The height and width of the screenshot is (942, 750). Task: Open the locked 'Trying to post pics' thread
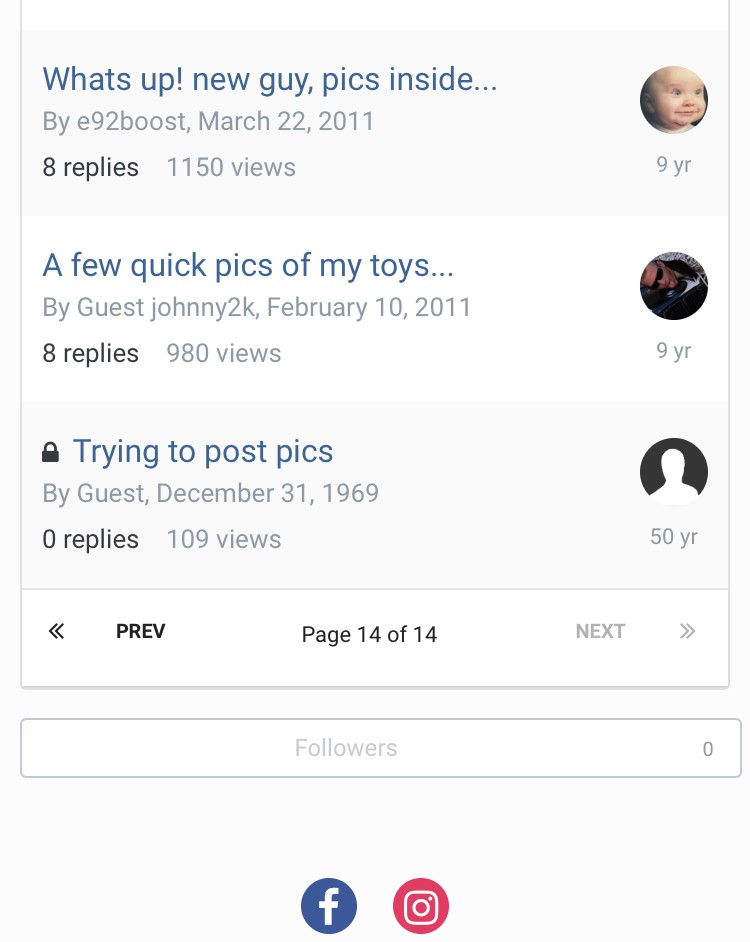click(203, 451)
